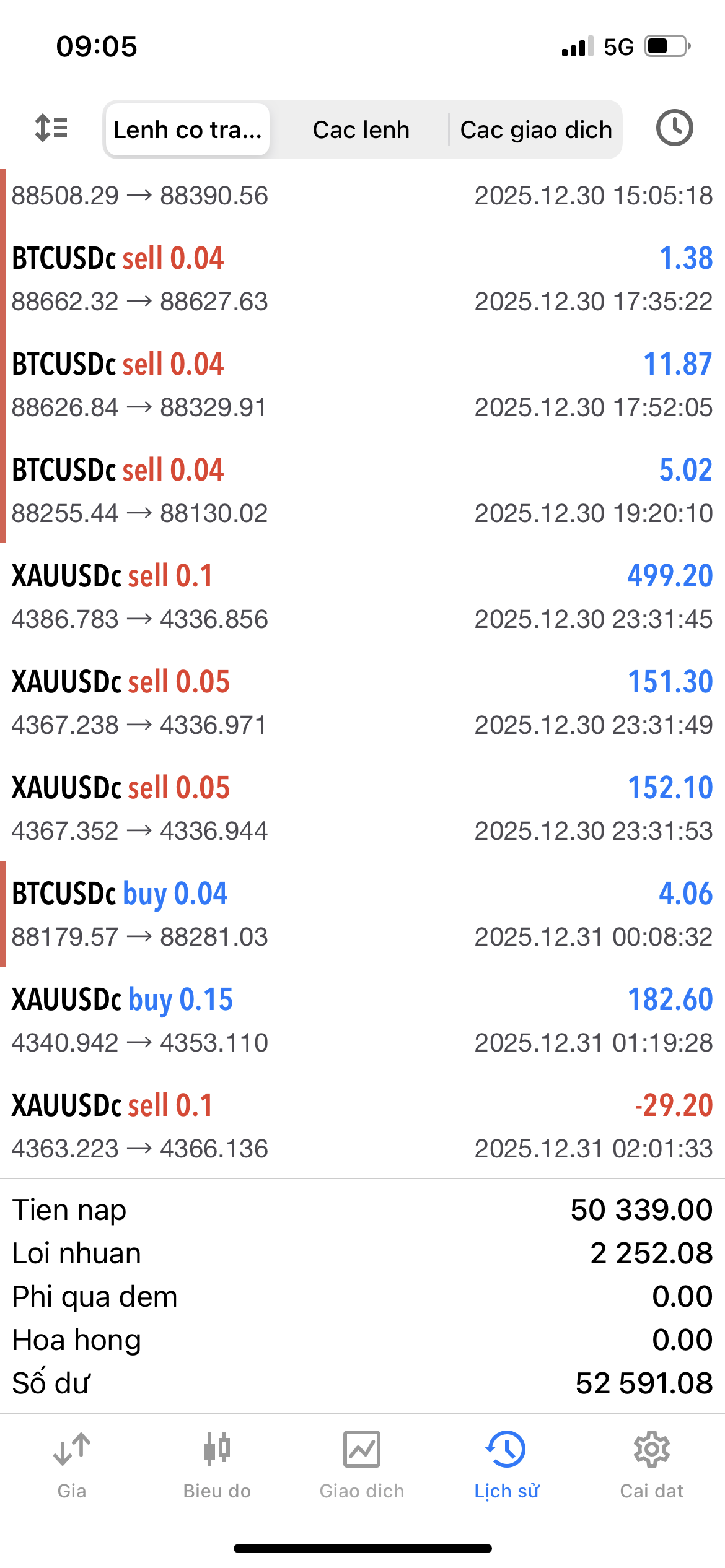Screen dimensions: 725x1568
Task: Switch to the Giao dich tab
Action: pyautogui.click(x=362, y=1465)
